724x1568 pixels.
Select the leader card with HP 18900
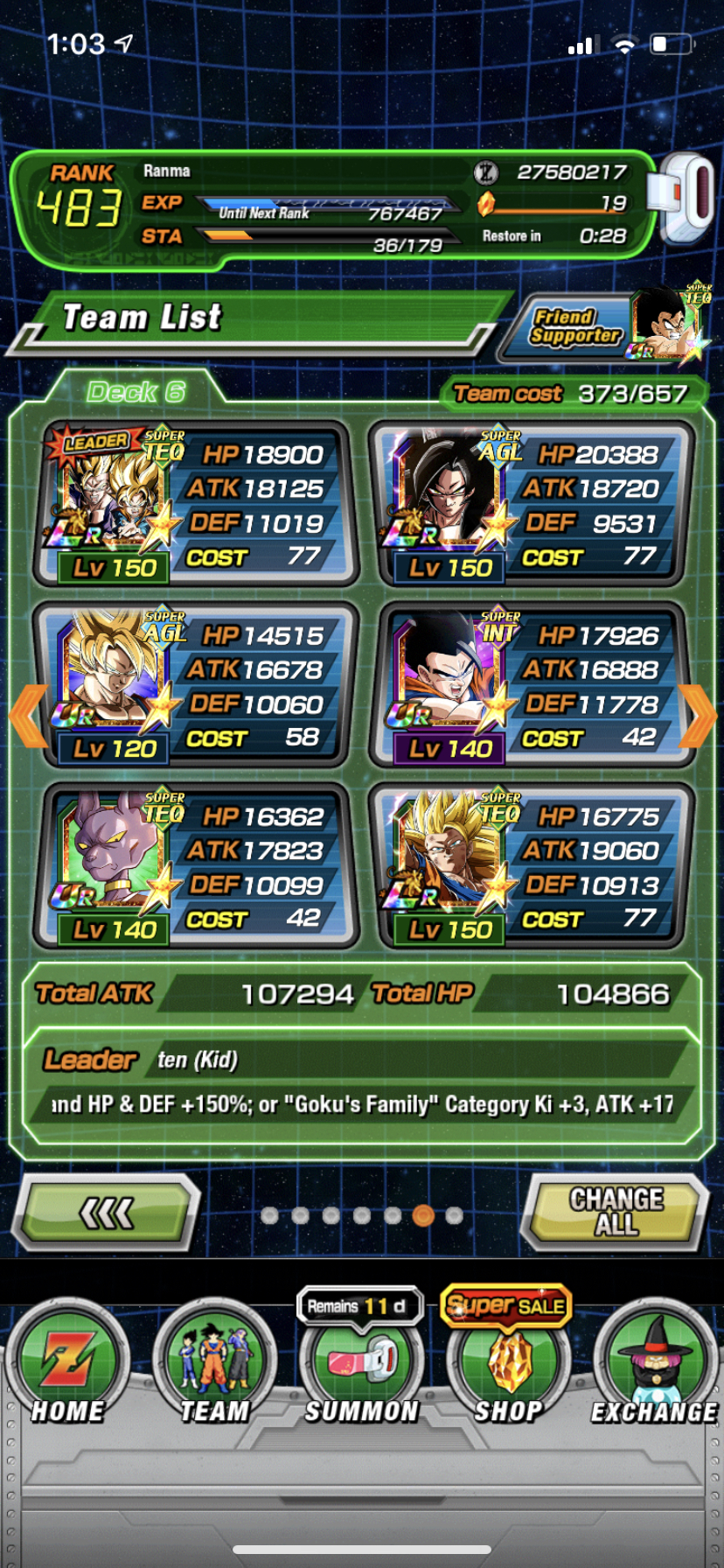[195, 505]
